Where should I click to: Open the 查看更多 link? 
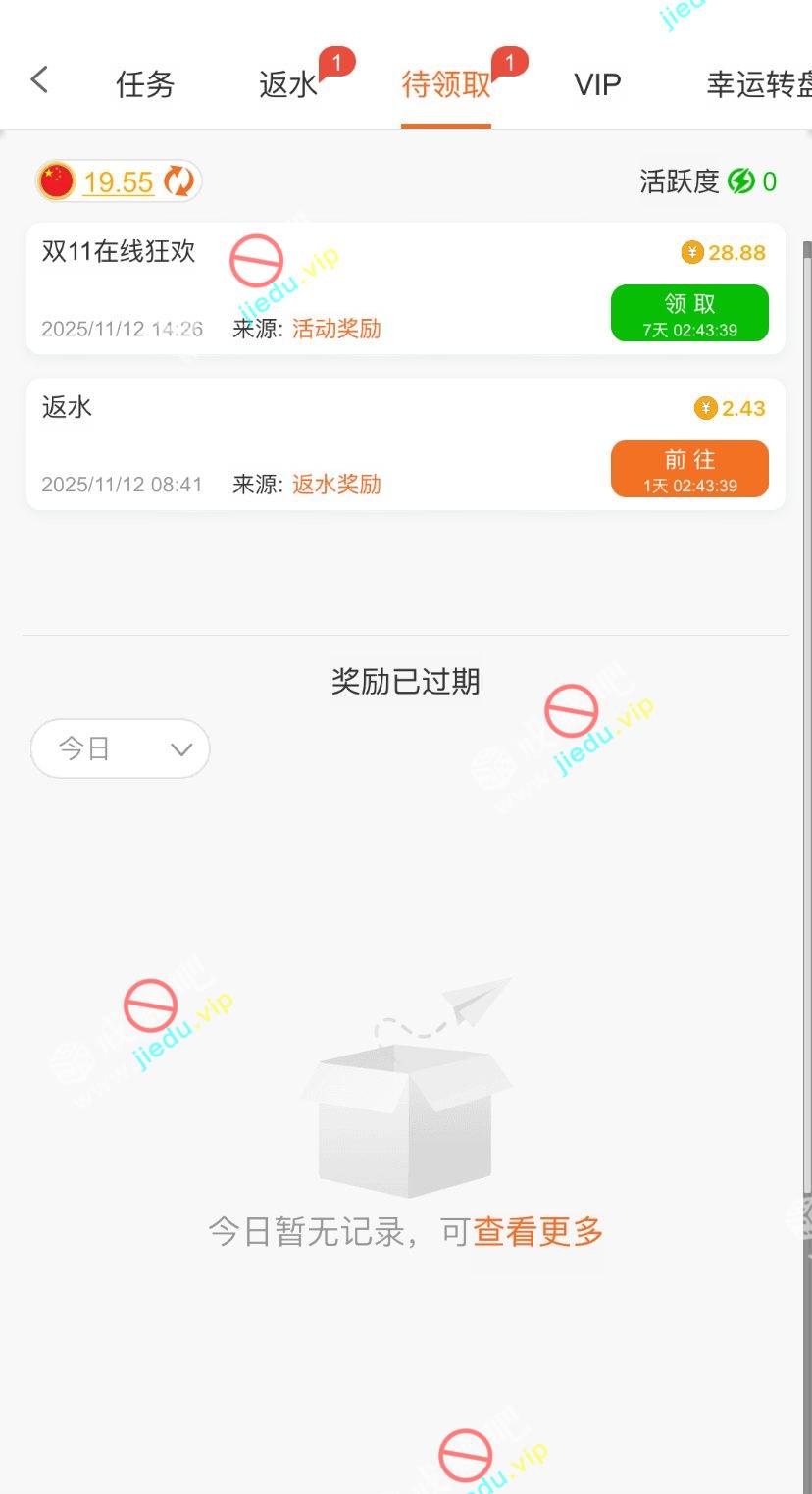pos(537,1231)
